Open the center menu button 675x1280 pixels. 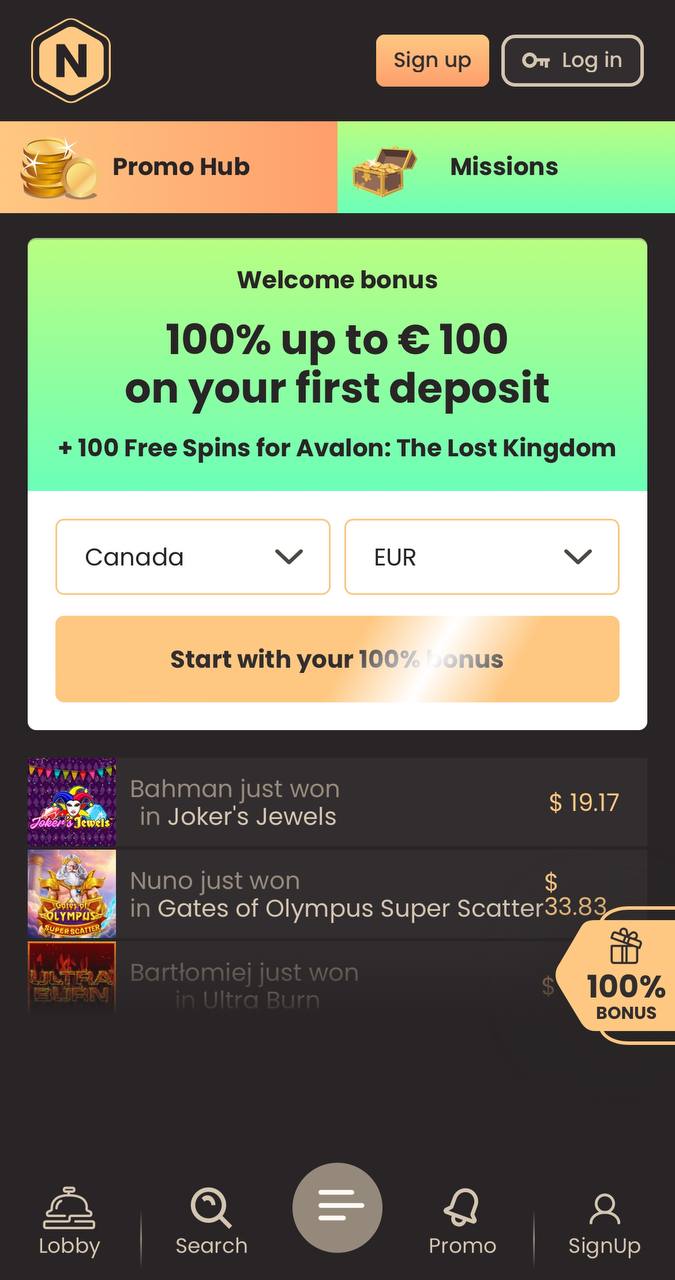[337, 1208]
